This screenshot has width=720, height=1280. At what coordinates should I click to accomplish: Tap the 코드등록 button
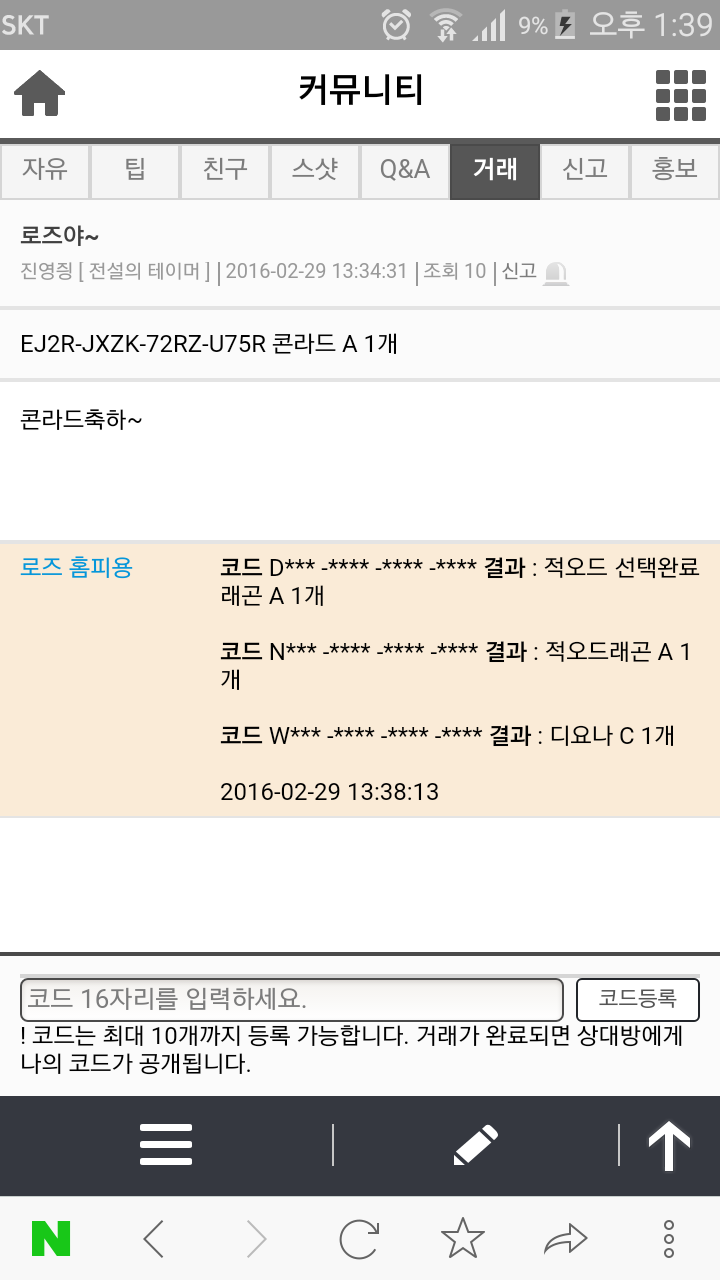(637, 998)
